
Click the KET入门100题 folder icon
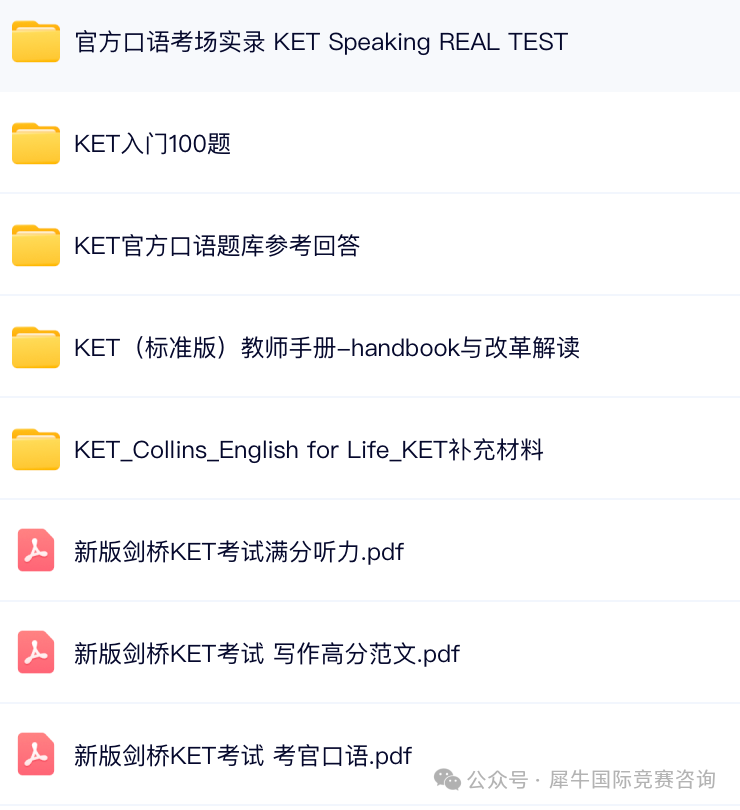pos(36,144)
